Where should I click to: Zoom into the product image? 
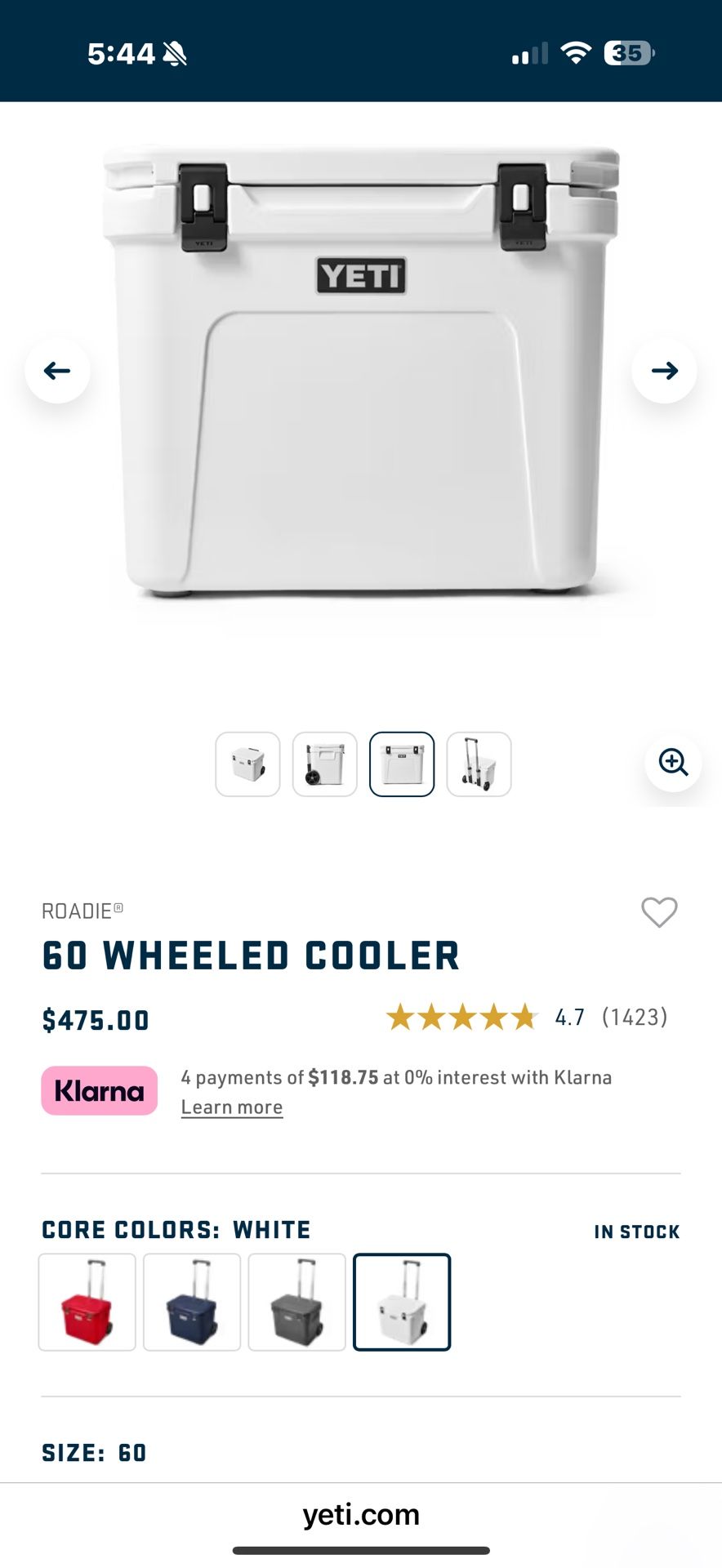(x=673, y=763)
